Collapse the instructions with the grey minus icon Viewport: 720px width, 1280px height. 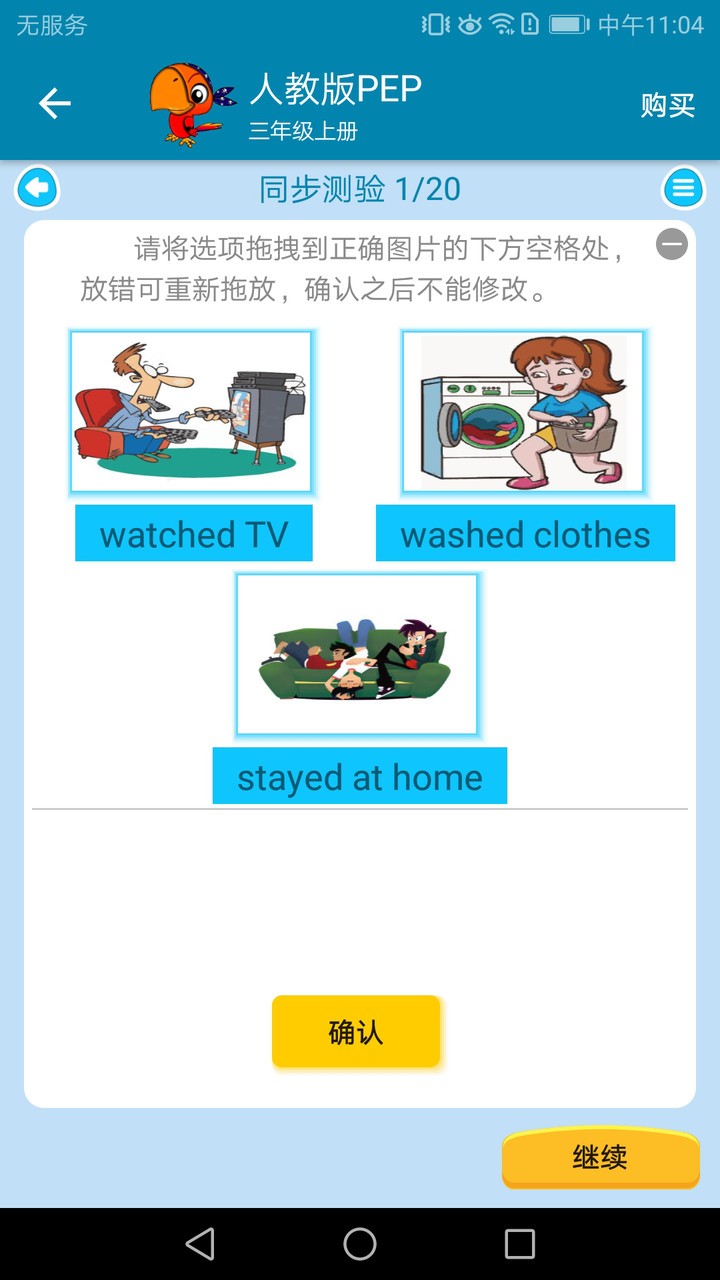(672, 244)
